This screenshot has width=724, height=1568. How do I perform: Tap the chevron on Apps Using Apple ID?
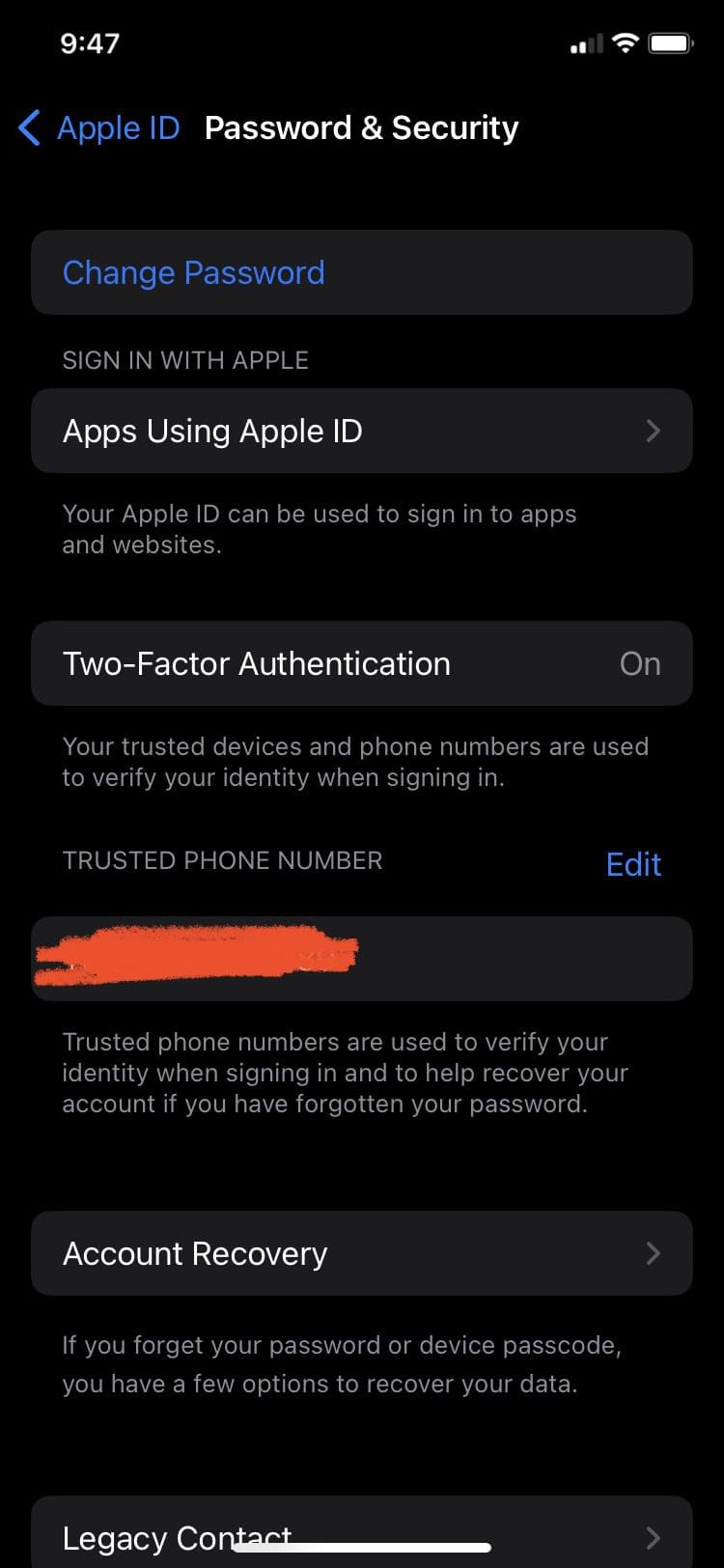pos(654,431)
